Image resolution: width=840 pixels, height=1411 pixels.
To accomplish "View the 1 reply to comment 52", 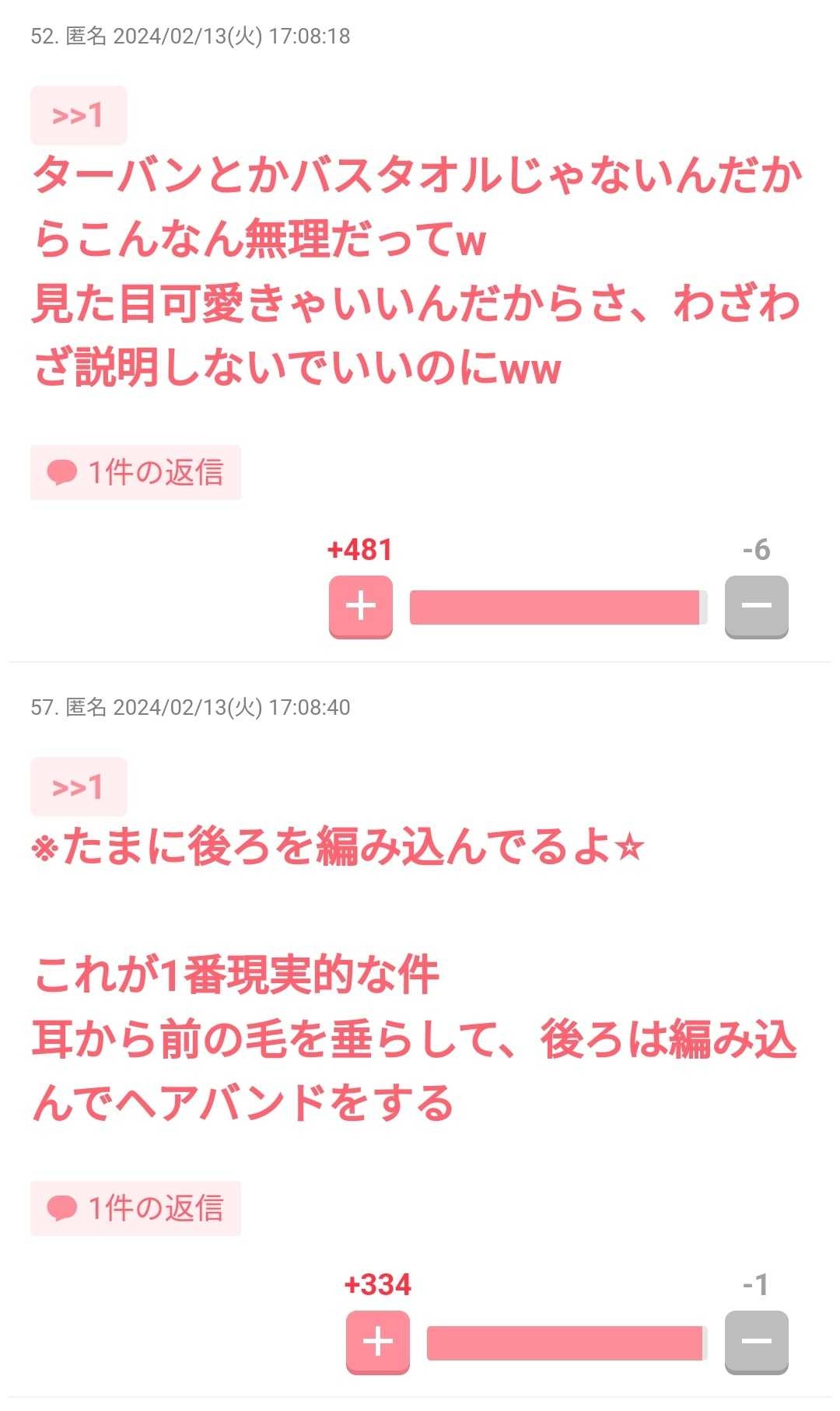I will click(136, 472).
